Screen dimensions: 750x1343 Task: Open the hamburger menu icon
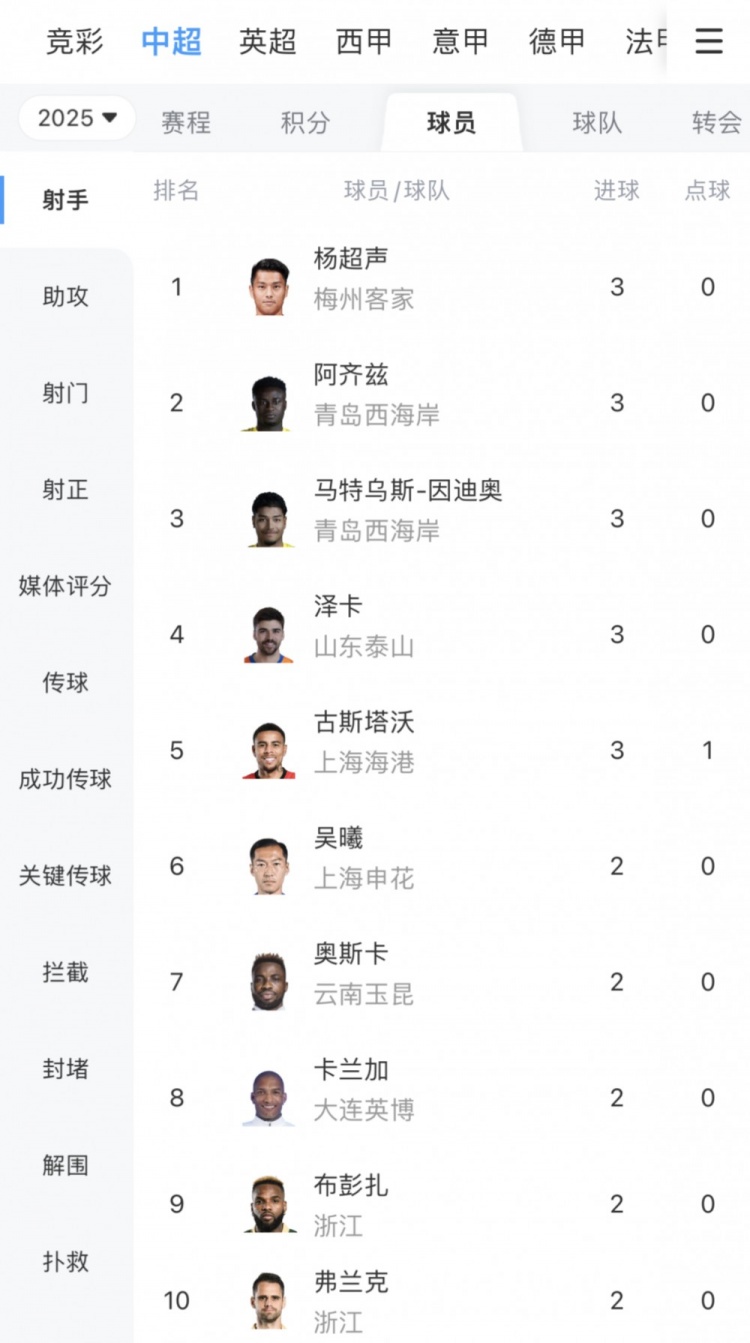tap(709, 41)
